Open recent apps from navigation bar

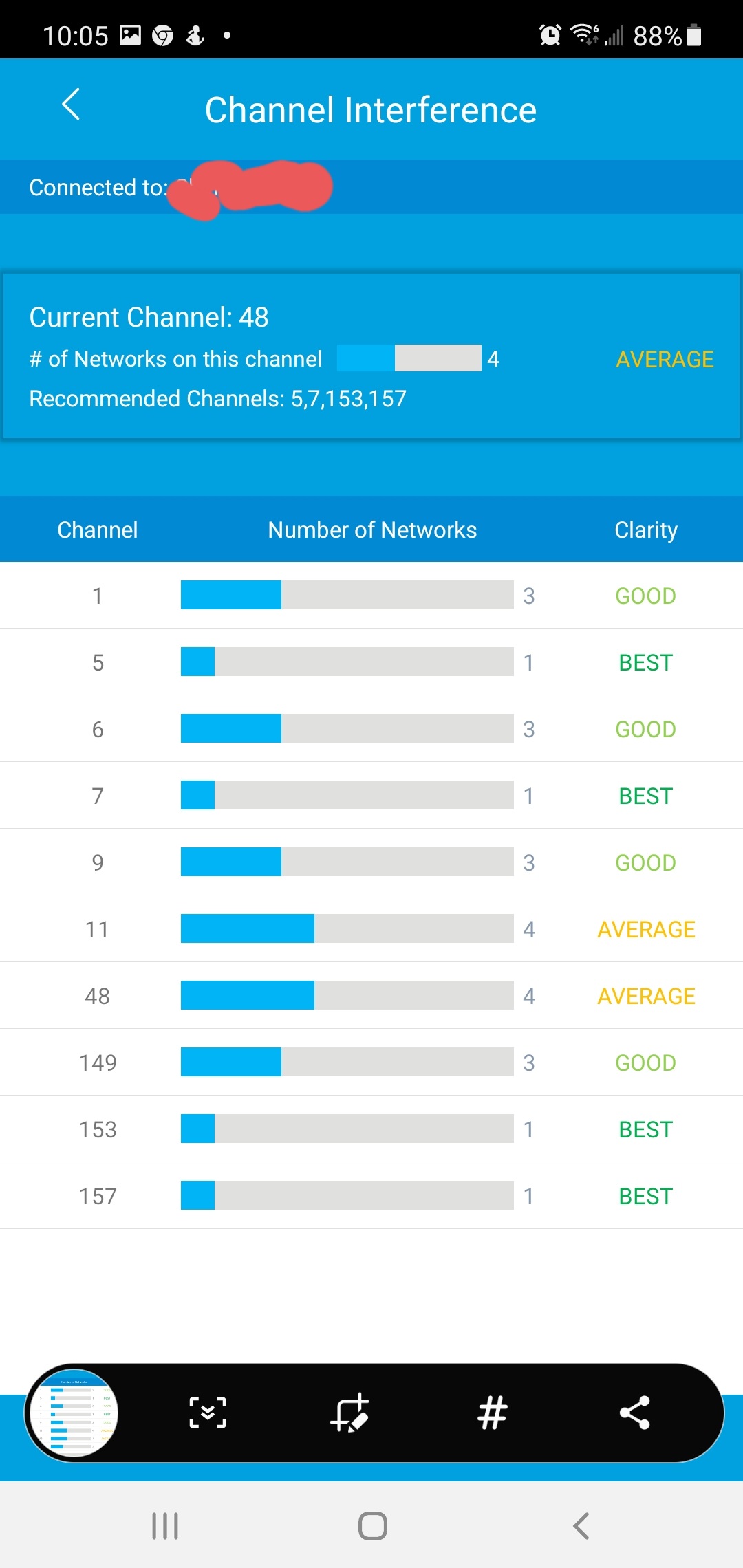165,1526
